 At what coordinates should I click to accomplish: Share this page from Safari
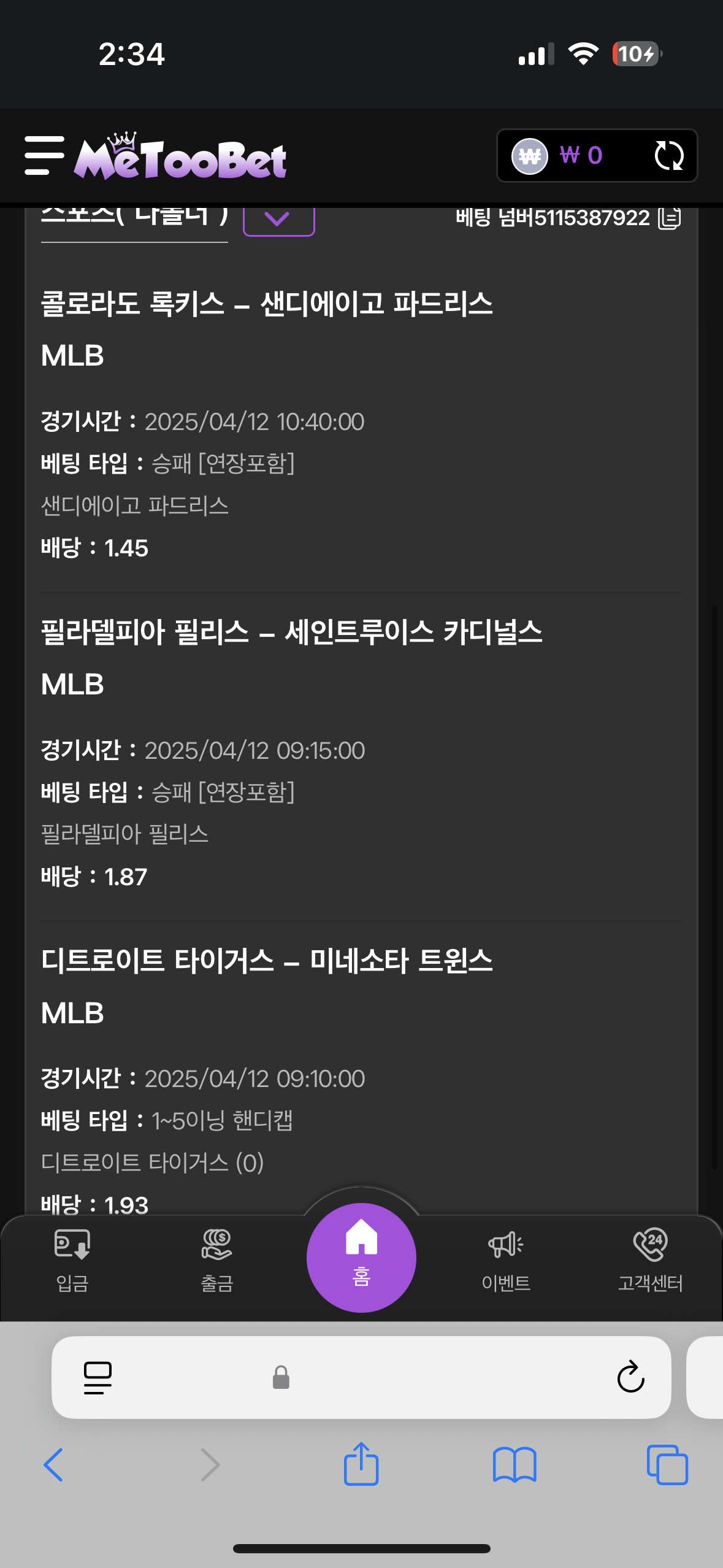(361, 1463)
